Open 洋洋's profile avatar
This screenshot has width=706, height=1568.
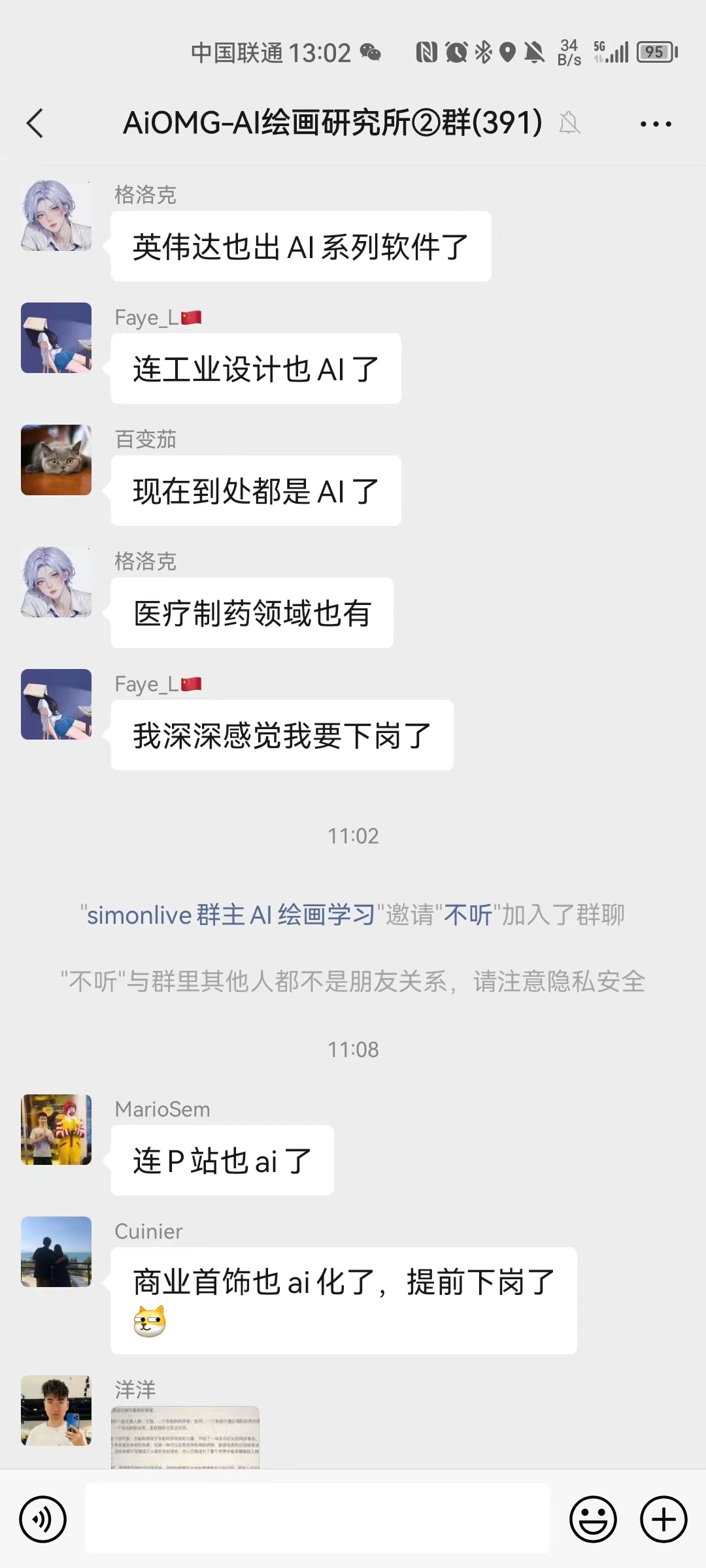click(x=56, y=1410)
